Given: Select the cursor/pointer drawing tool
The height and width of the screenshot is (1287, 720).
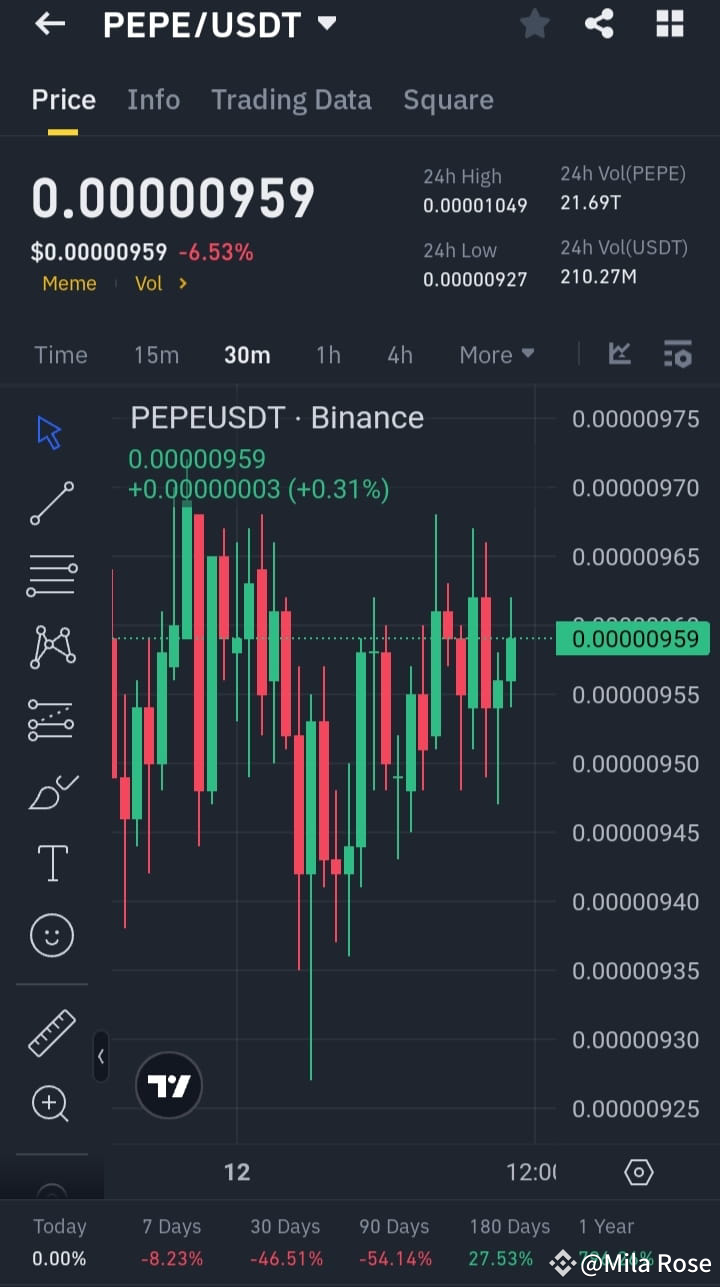Looking at the screenshot, I should [50, 431].
